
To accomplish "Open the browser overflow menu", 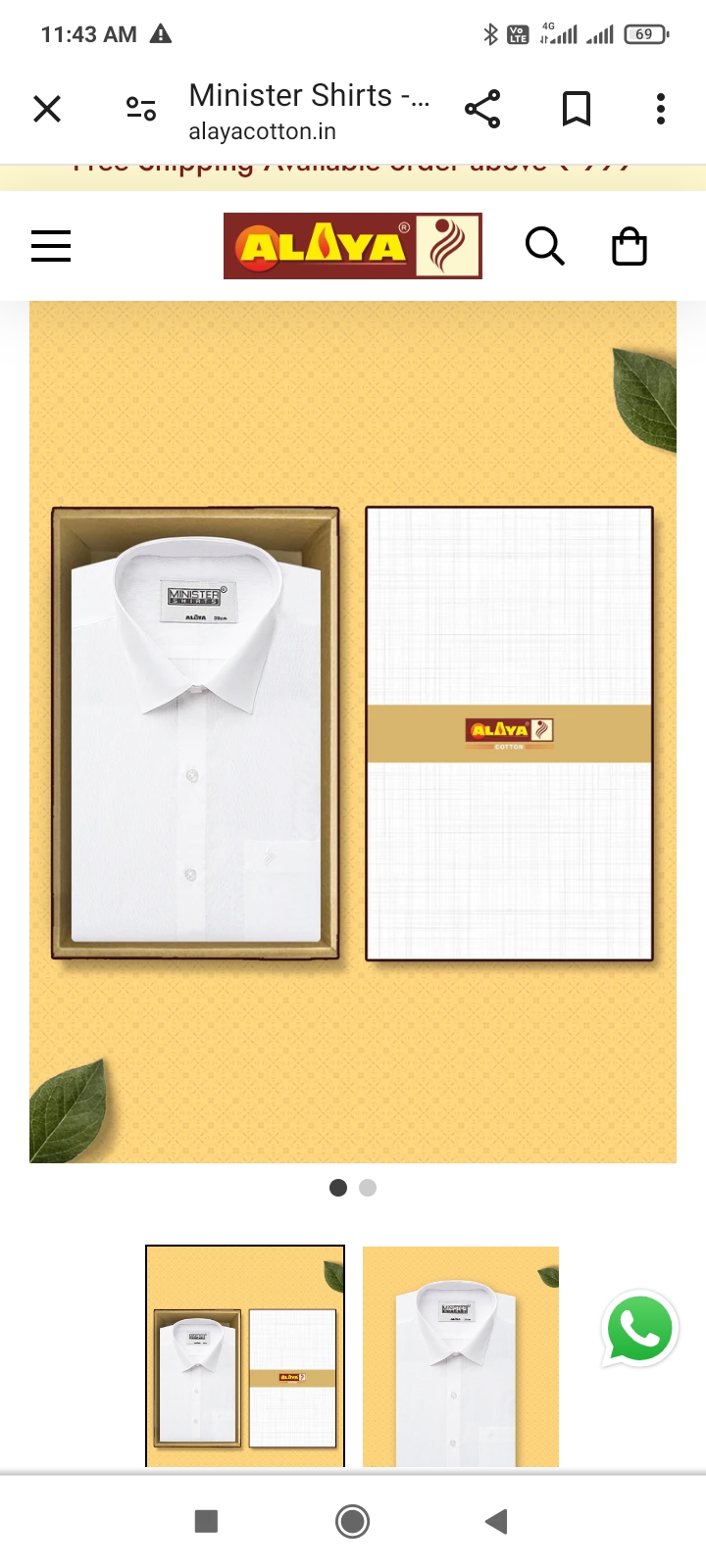I will coord(661,109).
